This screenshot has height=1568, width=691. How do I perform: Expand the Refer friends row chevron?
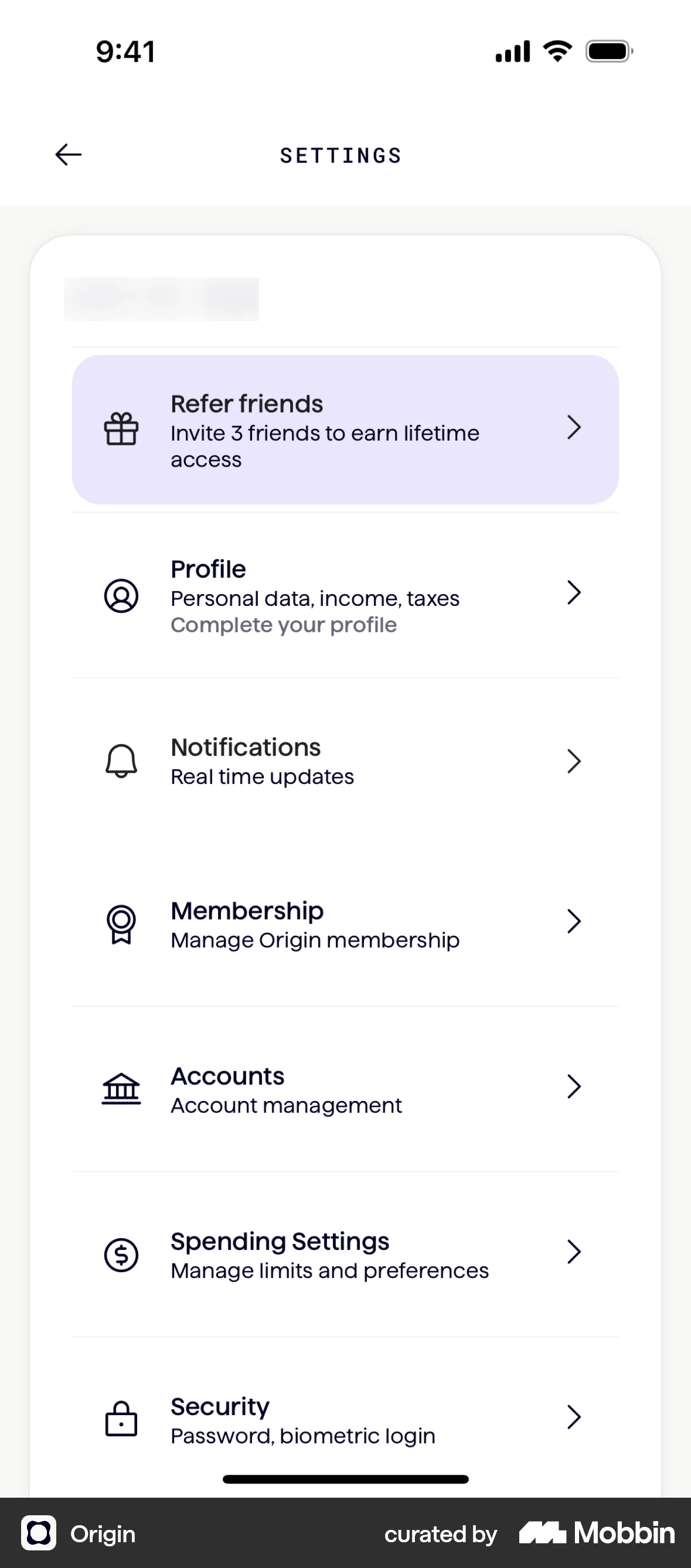pyautogui.click(x=575, y=428)
